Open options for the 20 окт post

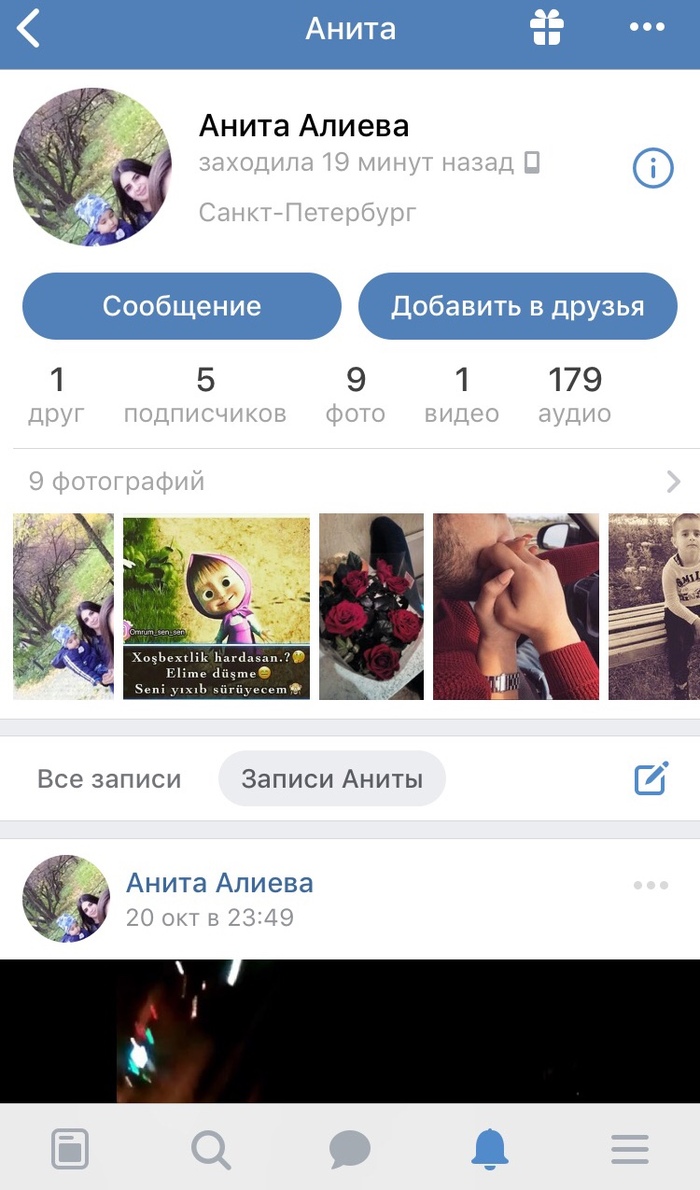click(x=650, y=885)
